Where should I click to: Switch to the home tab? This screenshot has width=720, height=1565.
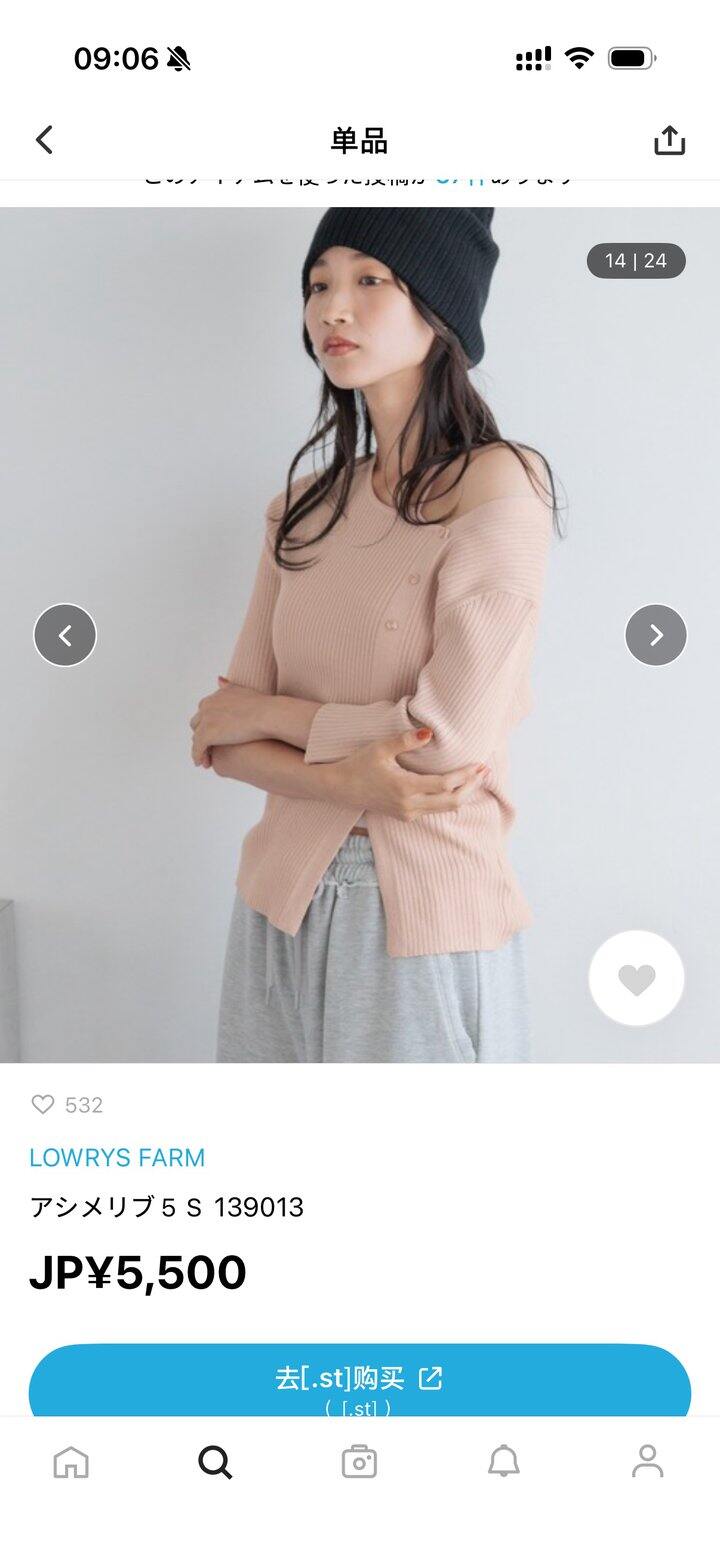pos(71,1462)
